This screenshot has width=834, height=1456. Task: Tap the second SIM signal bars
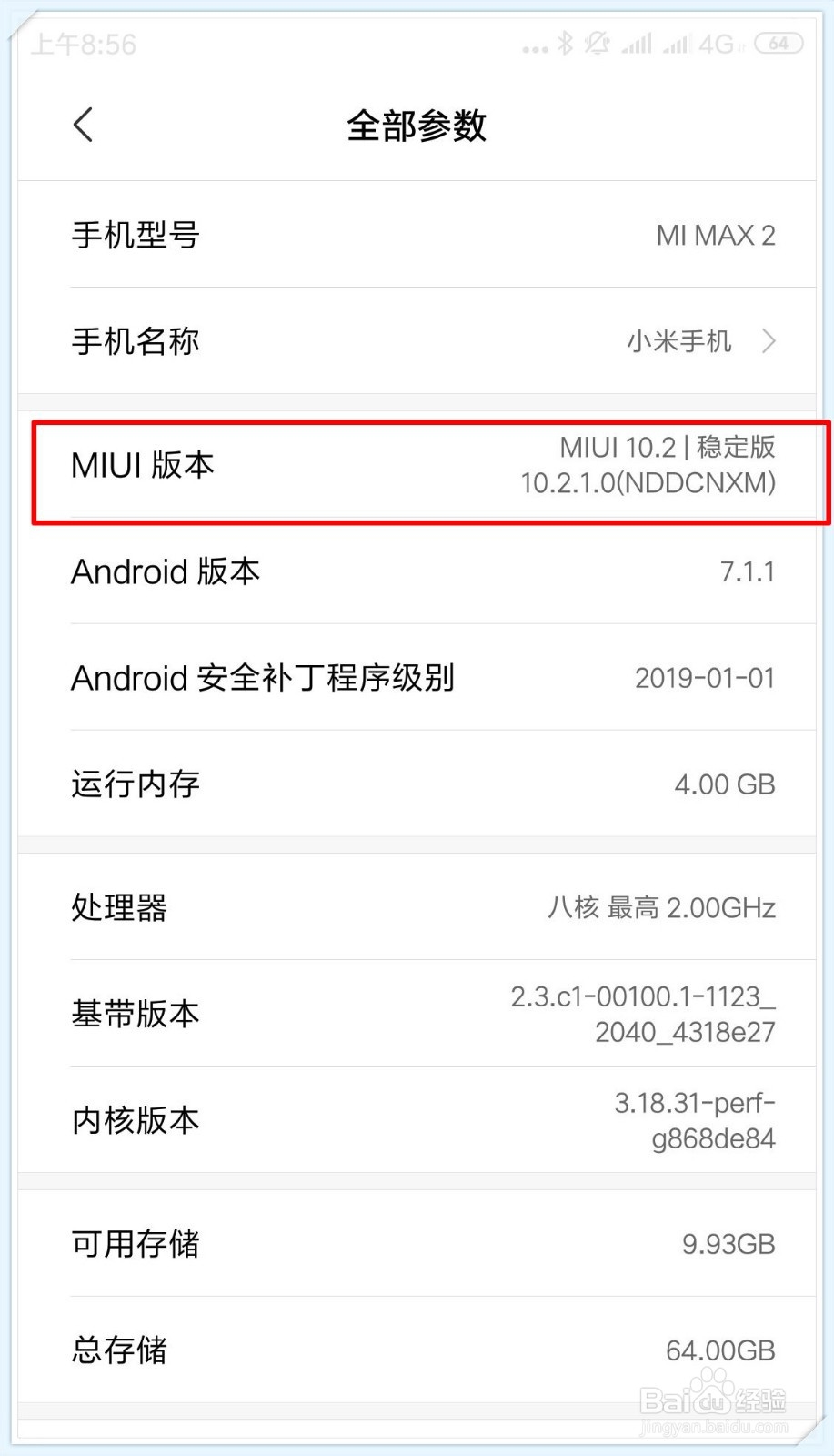pos(677,43)
